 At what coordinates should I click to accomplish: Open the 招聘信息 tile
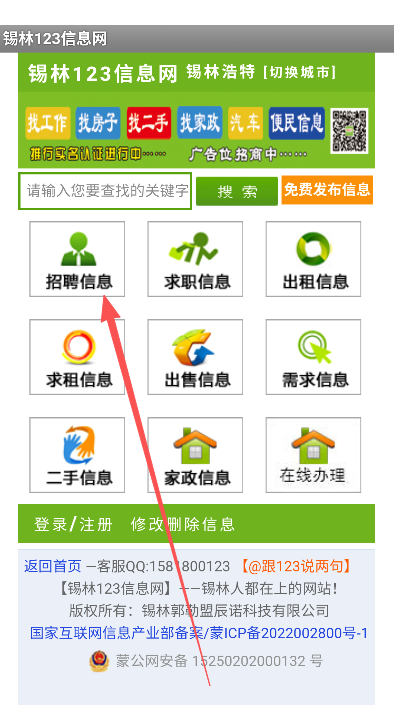pyautogui.click(x=77, y=259)
